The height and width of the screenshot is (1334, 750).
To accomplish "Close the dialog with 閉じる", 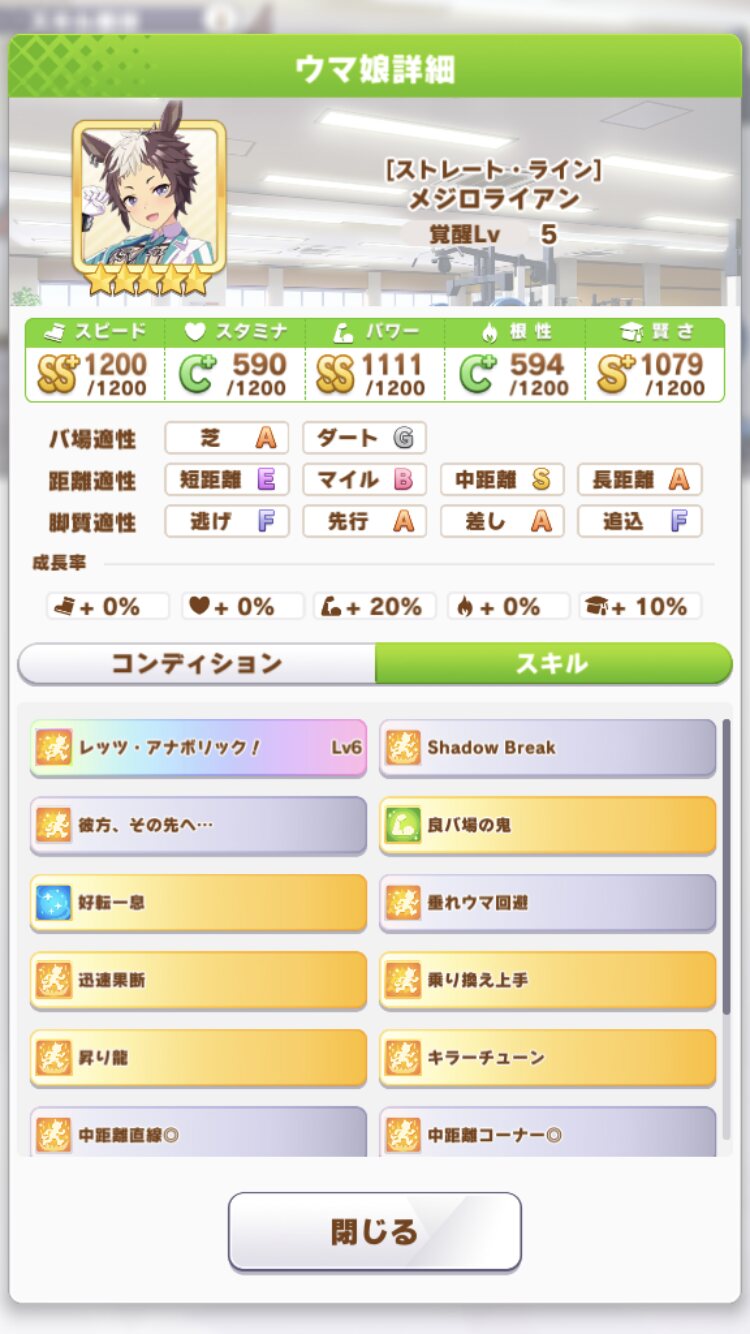I will [375, 1231].
